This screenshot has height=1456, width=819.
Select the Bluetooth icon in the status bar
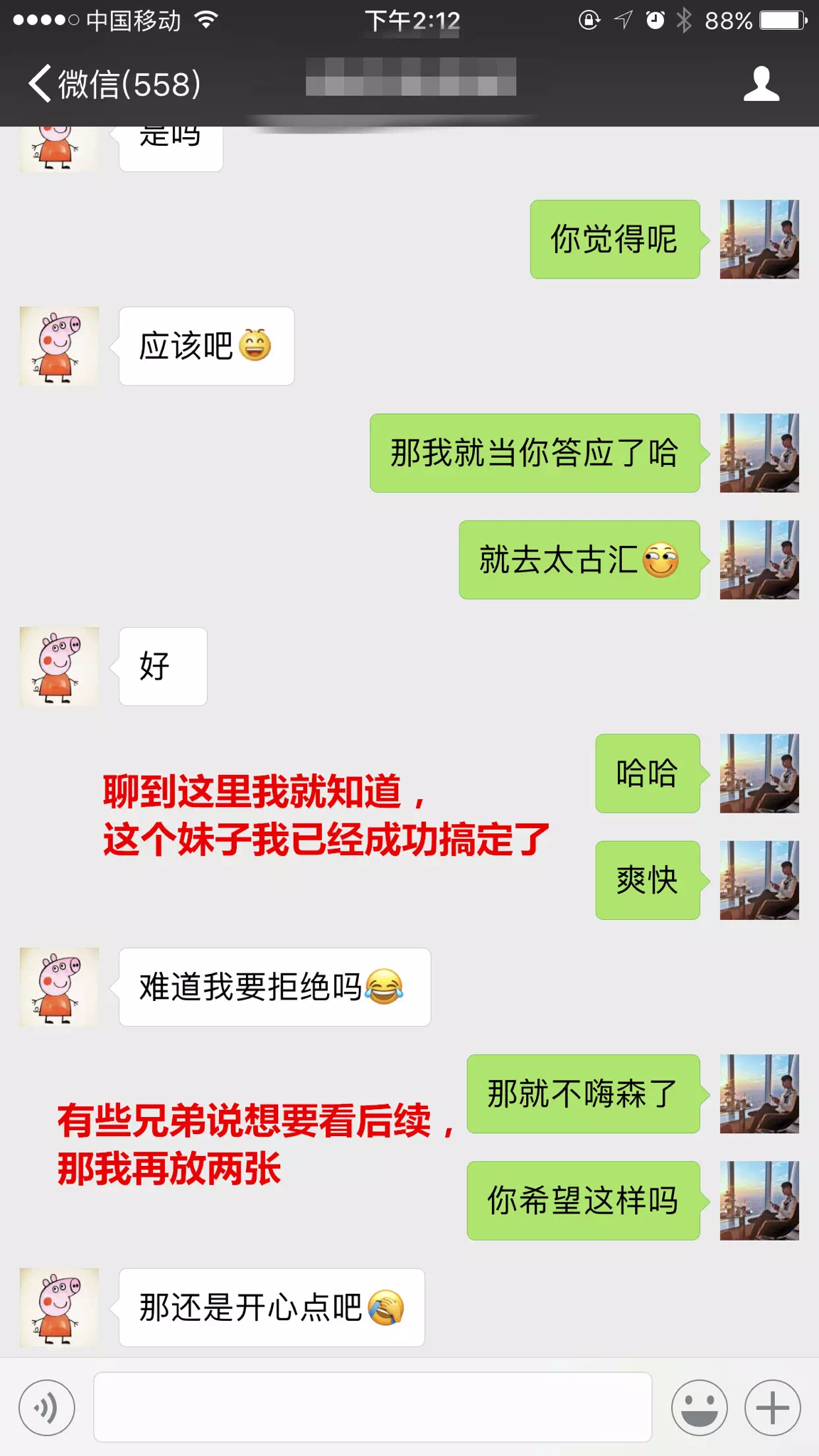(x=685, y=19)
